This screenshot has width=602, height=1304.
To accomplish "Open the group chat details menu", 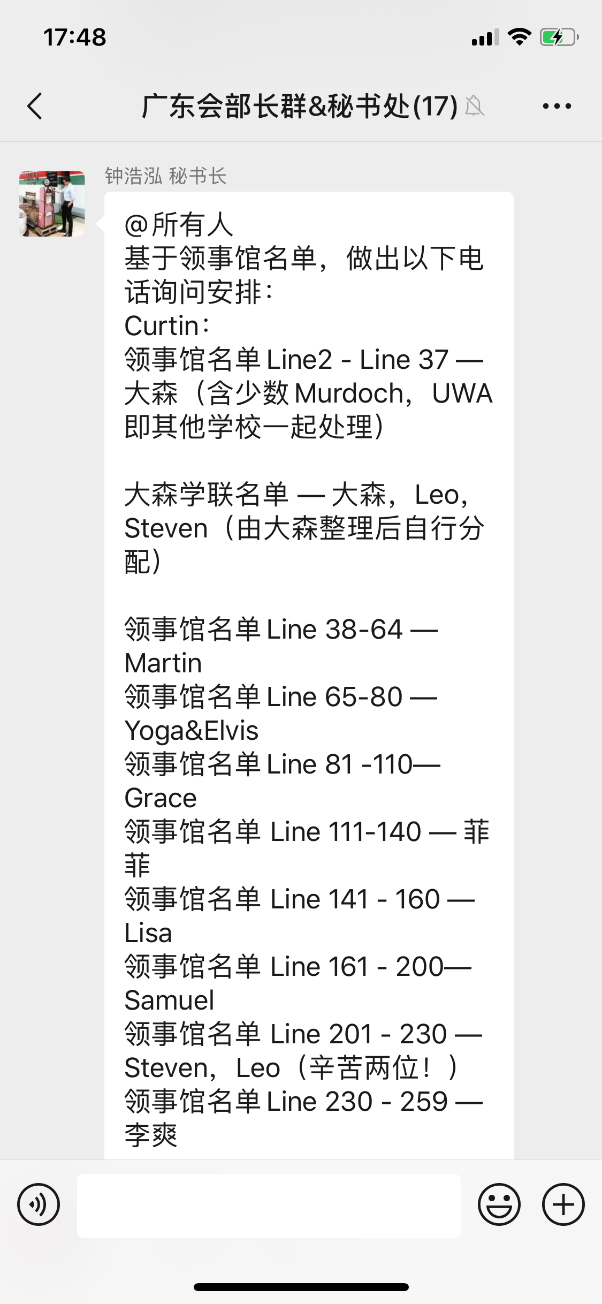I will point(557,107).
